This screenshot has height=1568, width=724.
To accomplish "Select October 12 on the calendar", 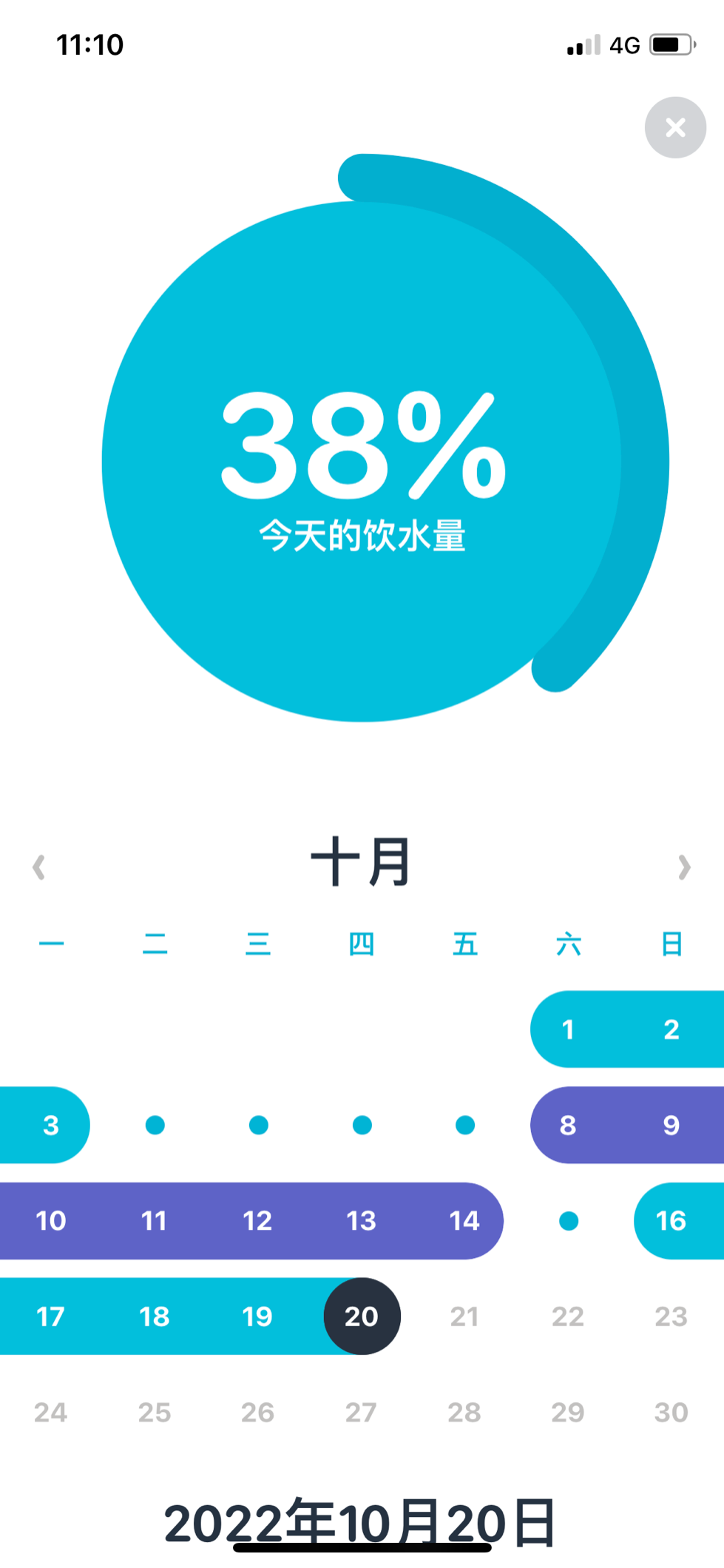I will 257,1220.
